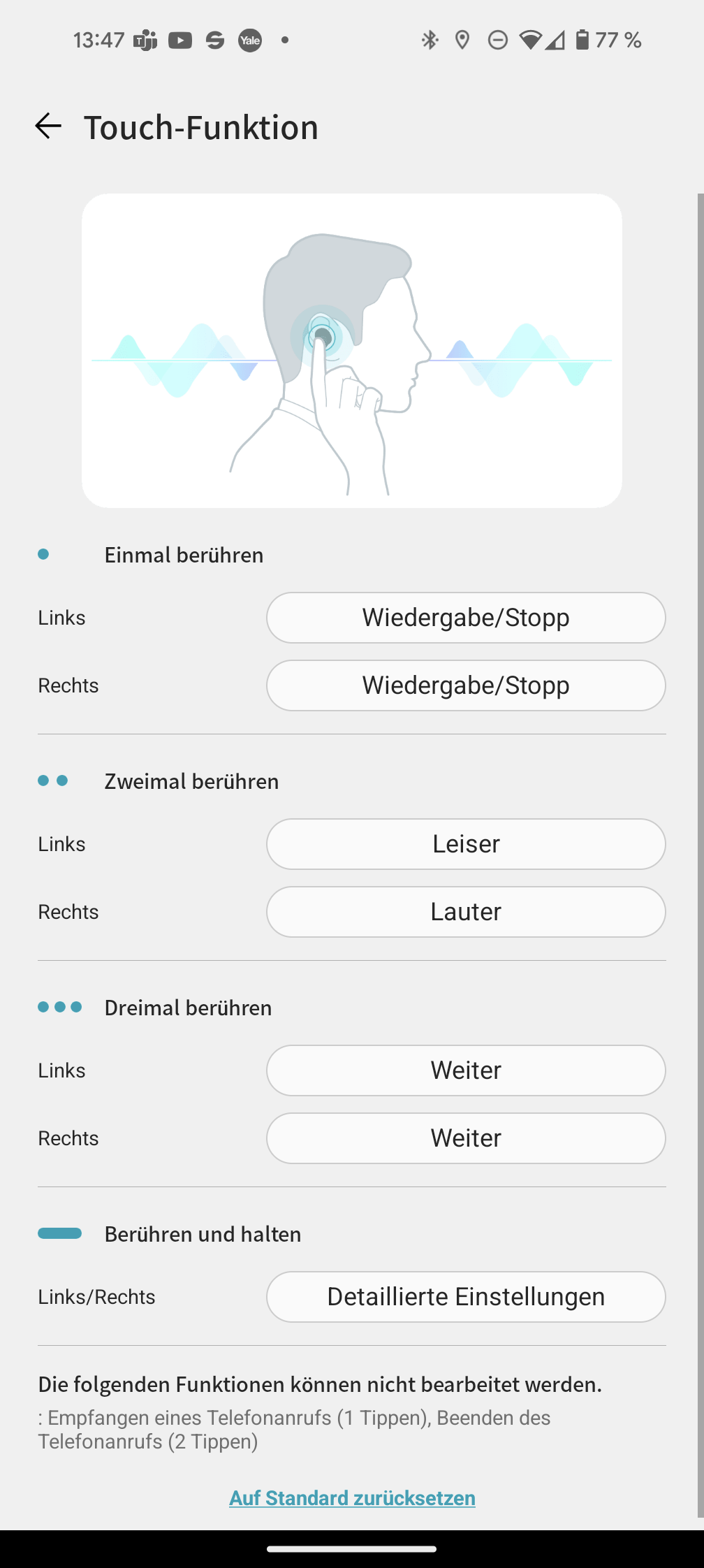Change right single-touch Wiedergabe/Stopp function
Image resolution: width=704 pixels, height=1568 pixels.
click(465, 685)
